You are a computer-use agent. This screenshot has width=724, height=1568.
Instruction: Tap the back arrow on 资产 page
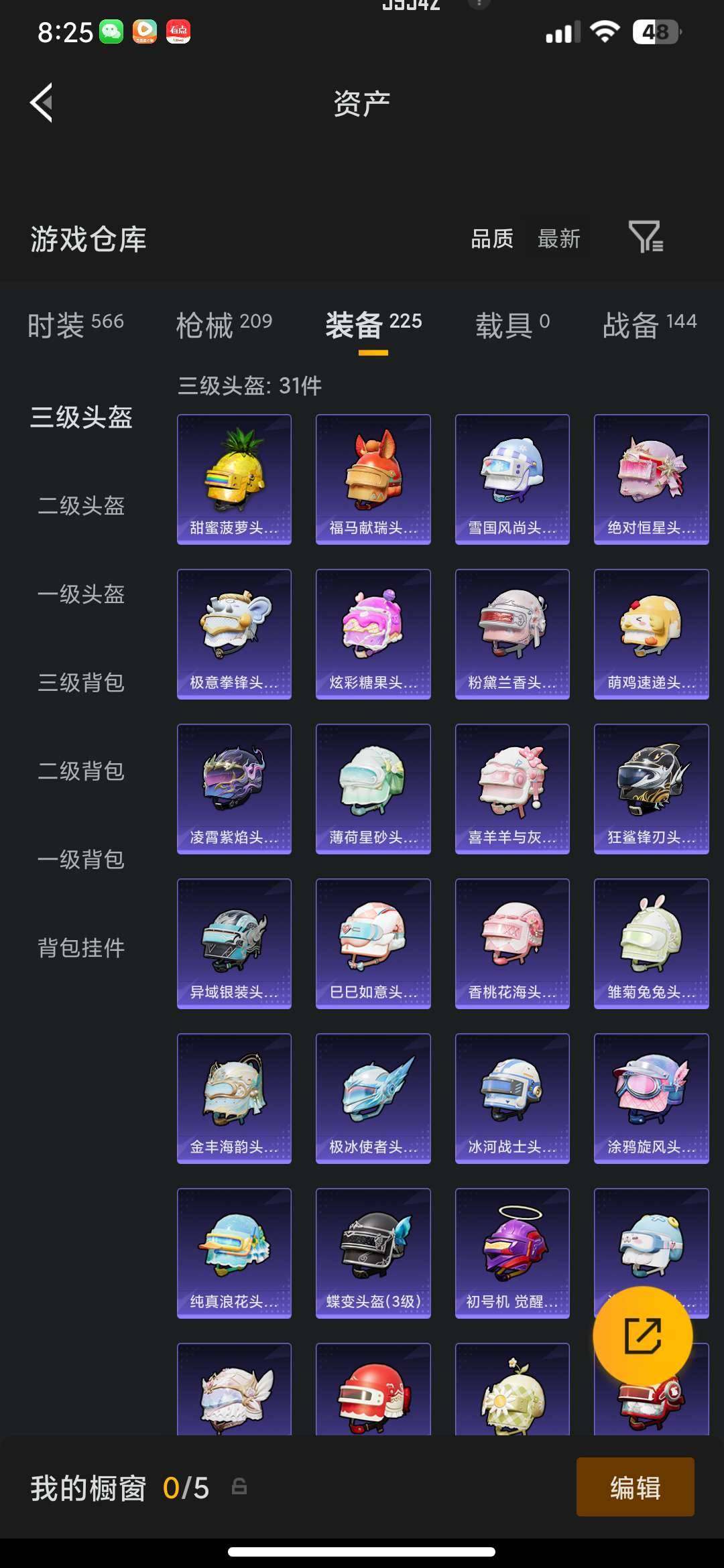point(42,102)
